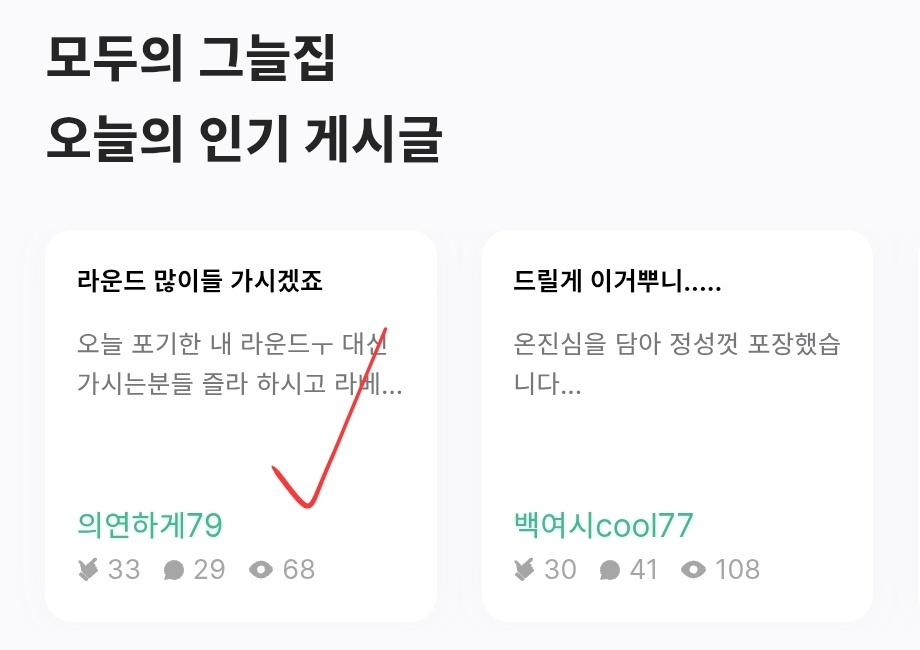Open the post '라운드 많이들 가시겠죠'
Image resolution: width=920 pixels, height=650 pixels.
coord(200,282)
